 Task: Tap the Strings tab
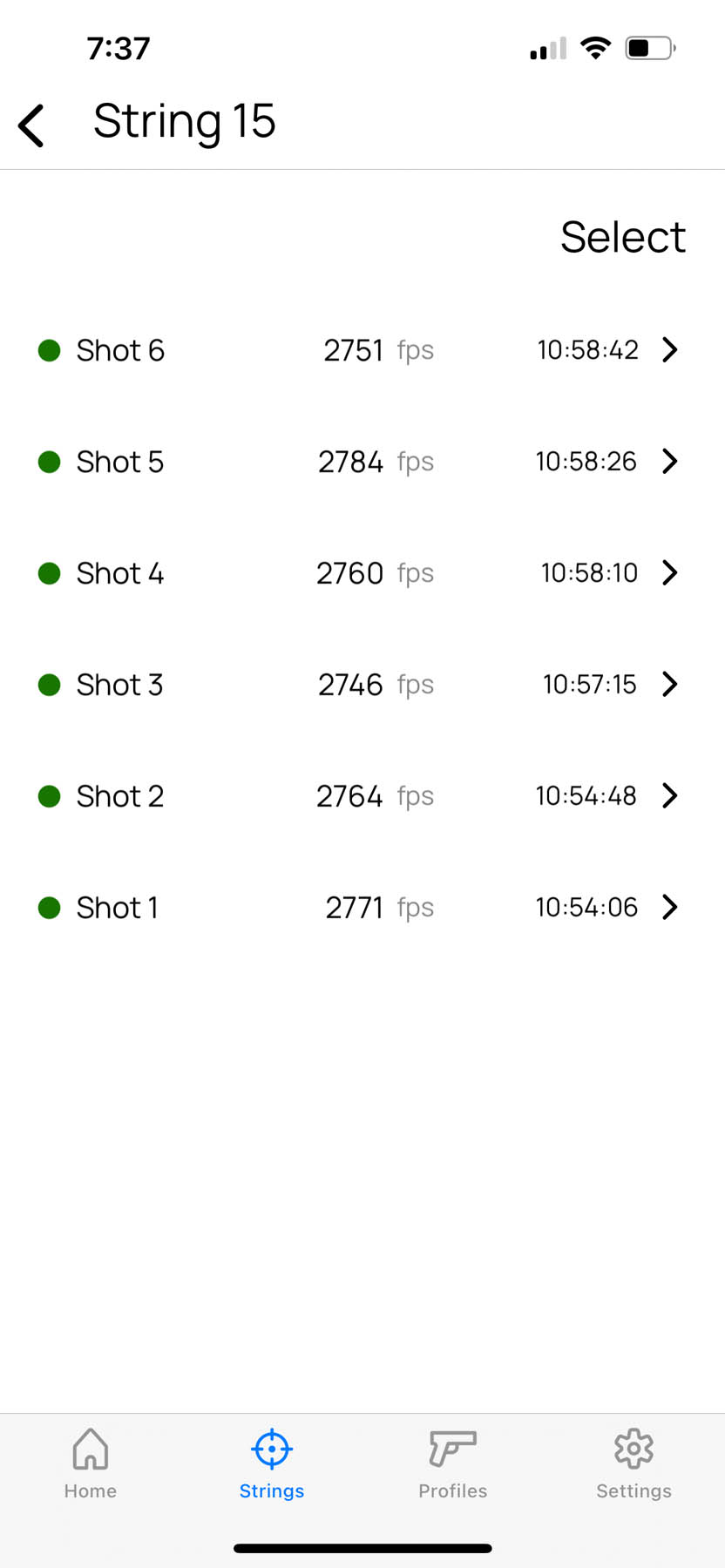coord(272,1464)
